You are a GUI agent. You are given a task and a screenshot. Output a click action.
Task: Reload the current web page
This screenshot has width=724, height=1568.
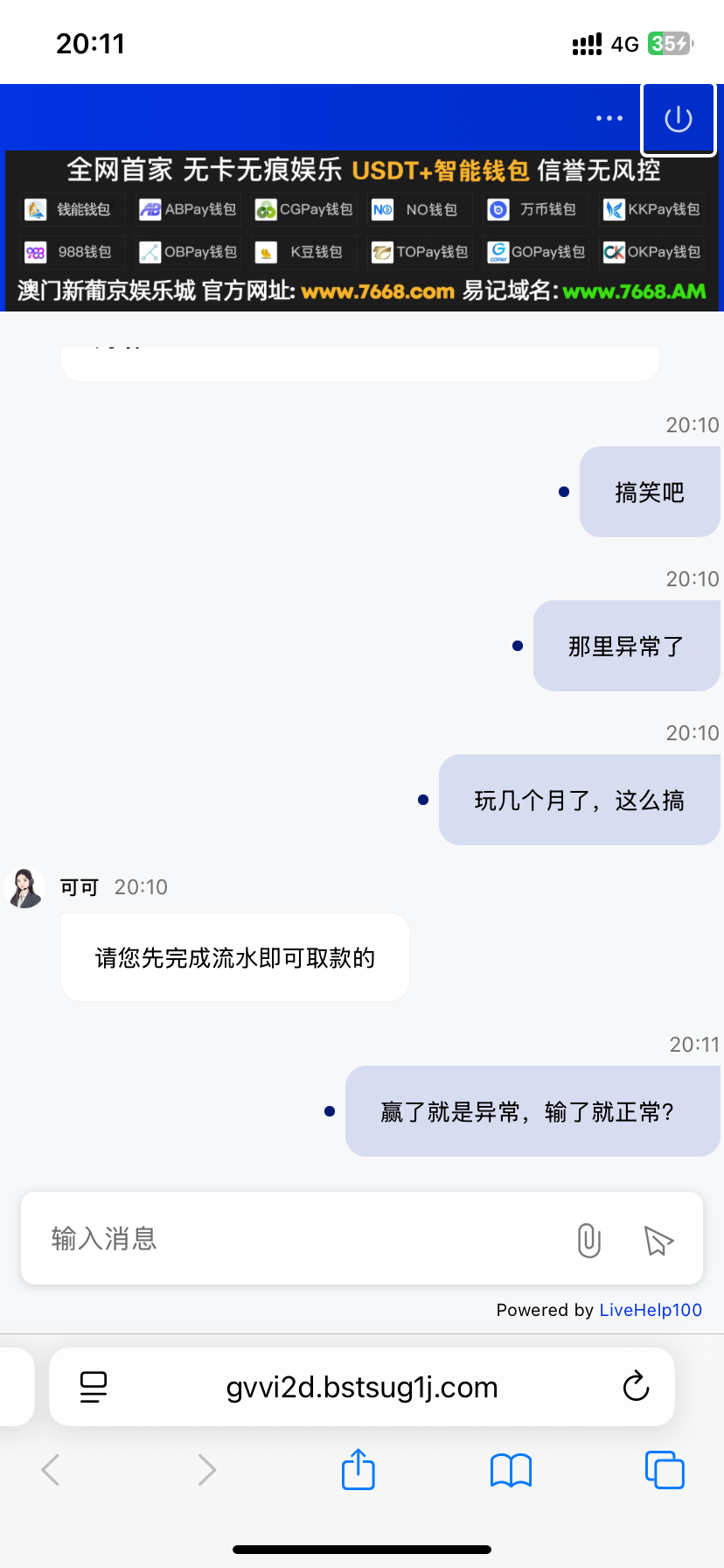click(636, 1387)
